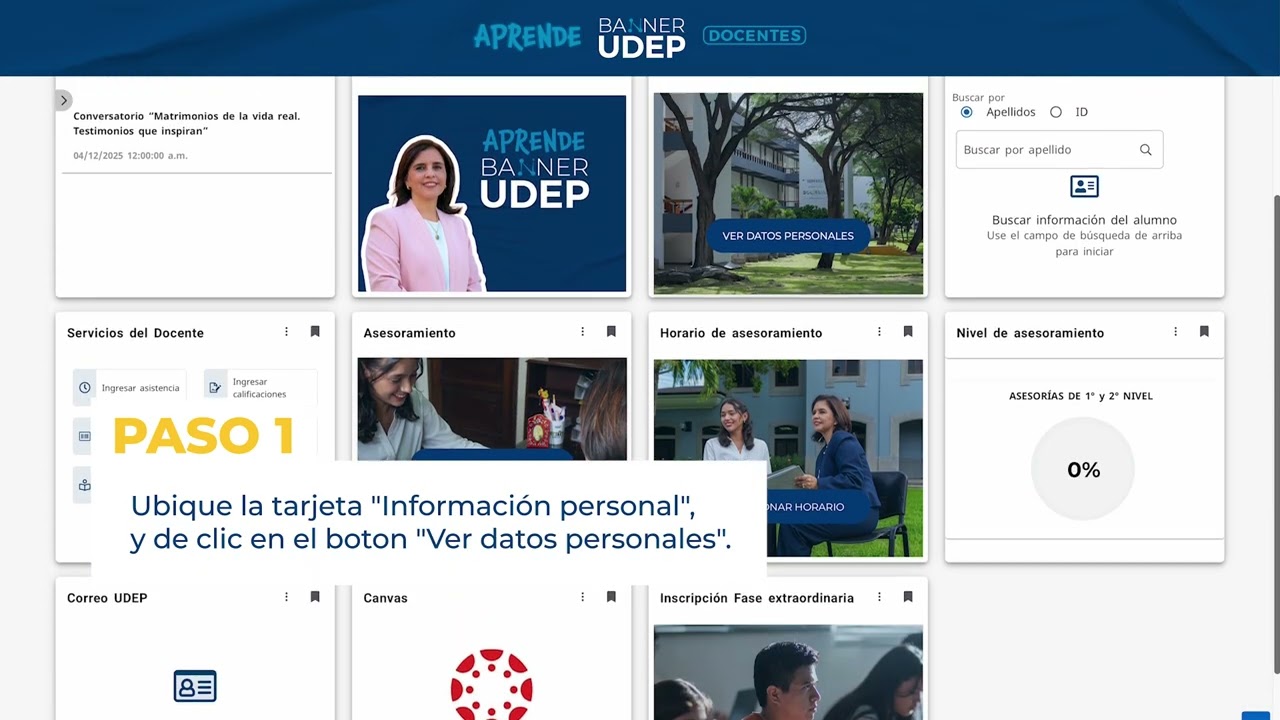Open overflow menu on Servicios del Docente card
This screenshot has height=720, width=1280.
[x=286, y=332]
